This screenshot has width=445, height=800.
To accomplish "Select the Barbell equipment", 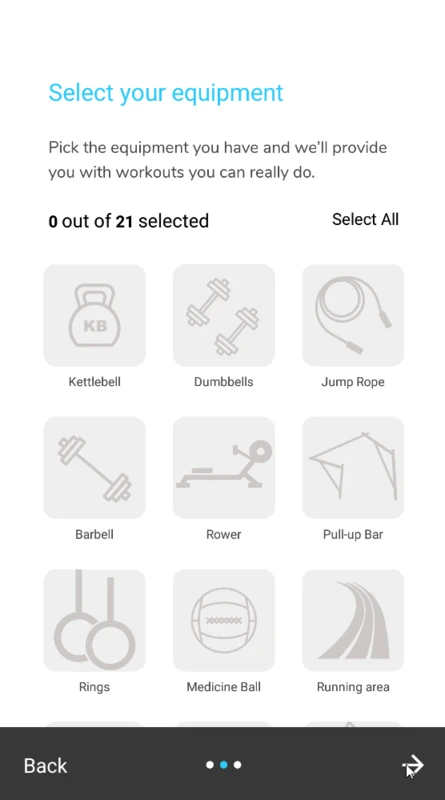I will click(94, 467).
